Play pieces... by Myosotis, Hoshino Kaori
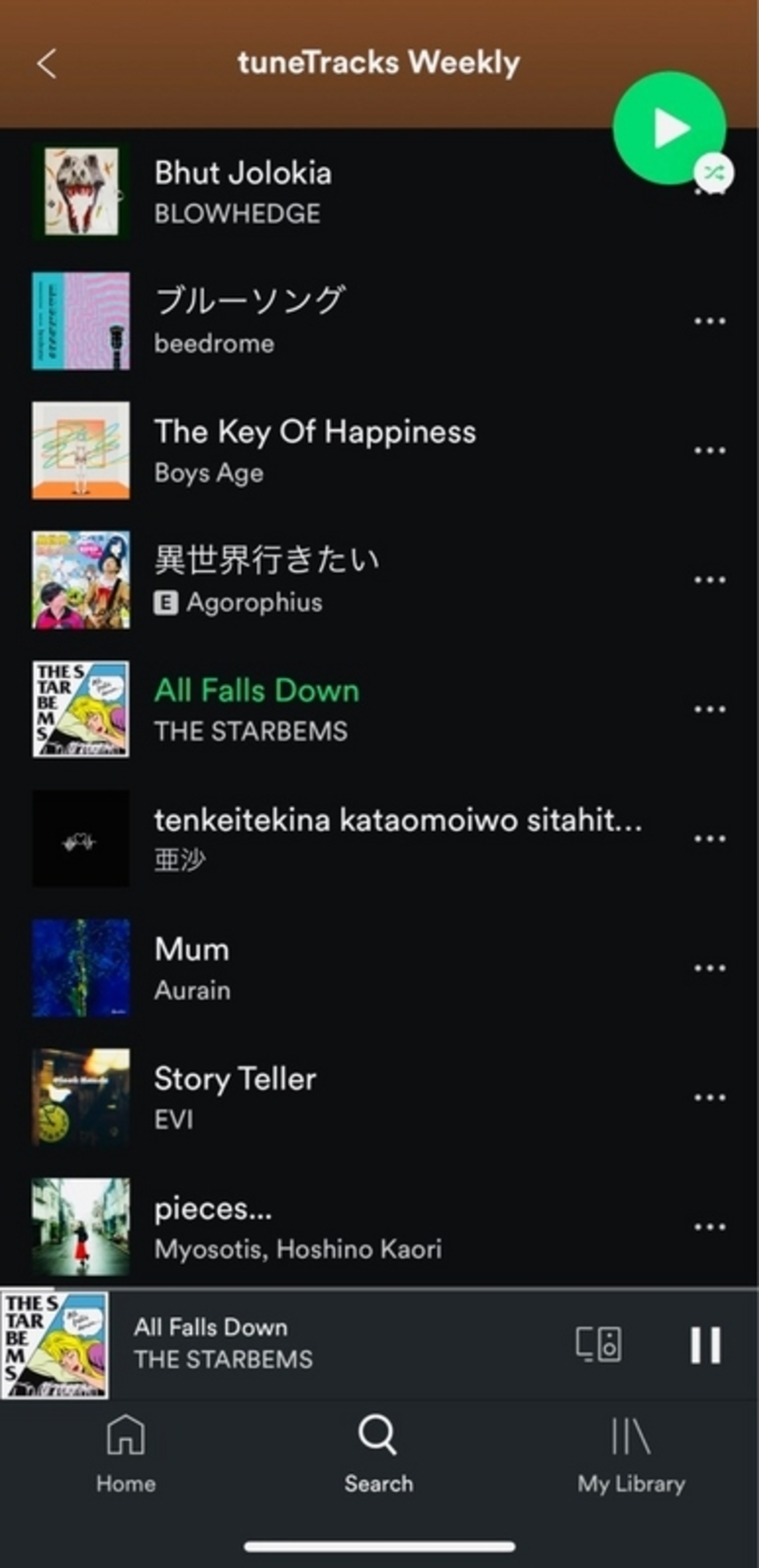This screenshot has height=1568, width=759. pyautogui.click(x=297, y=1227)
